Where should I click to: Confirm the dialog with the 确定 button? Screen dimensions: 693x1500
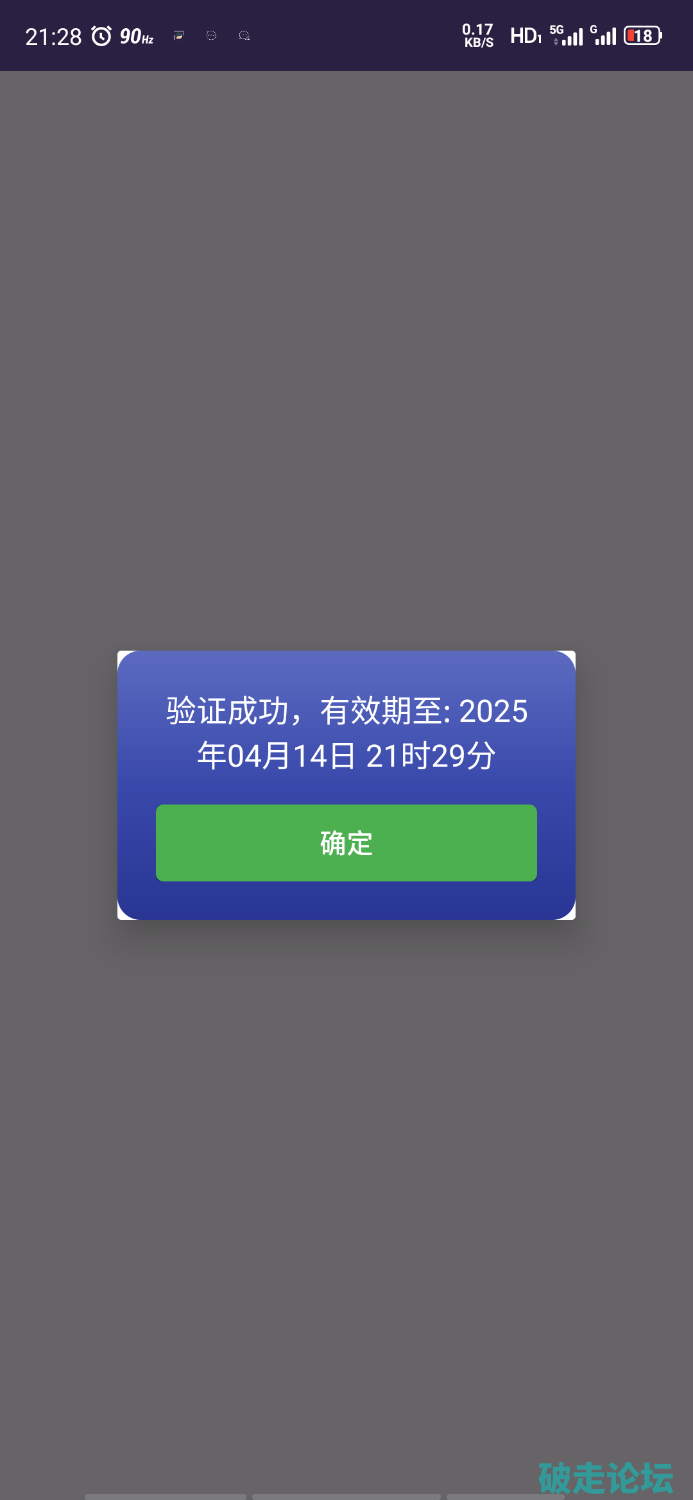(x=346, y=843)
